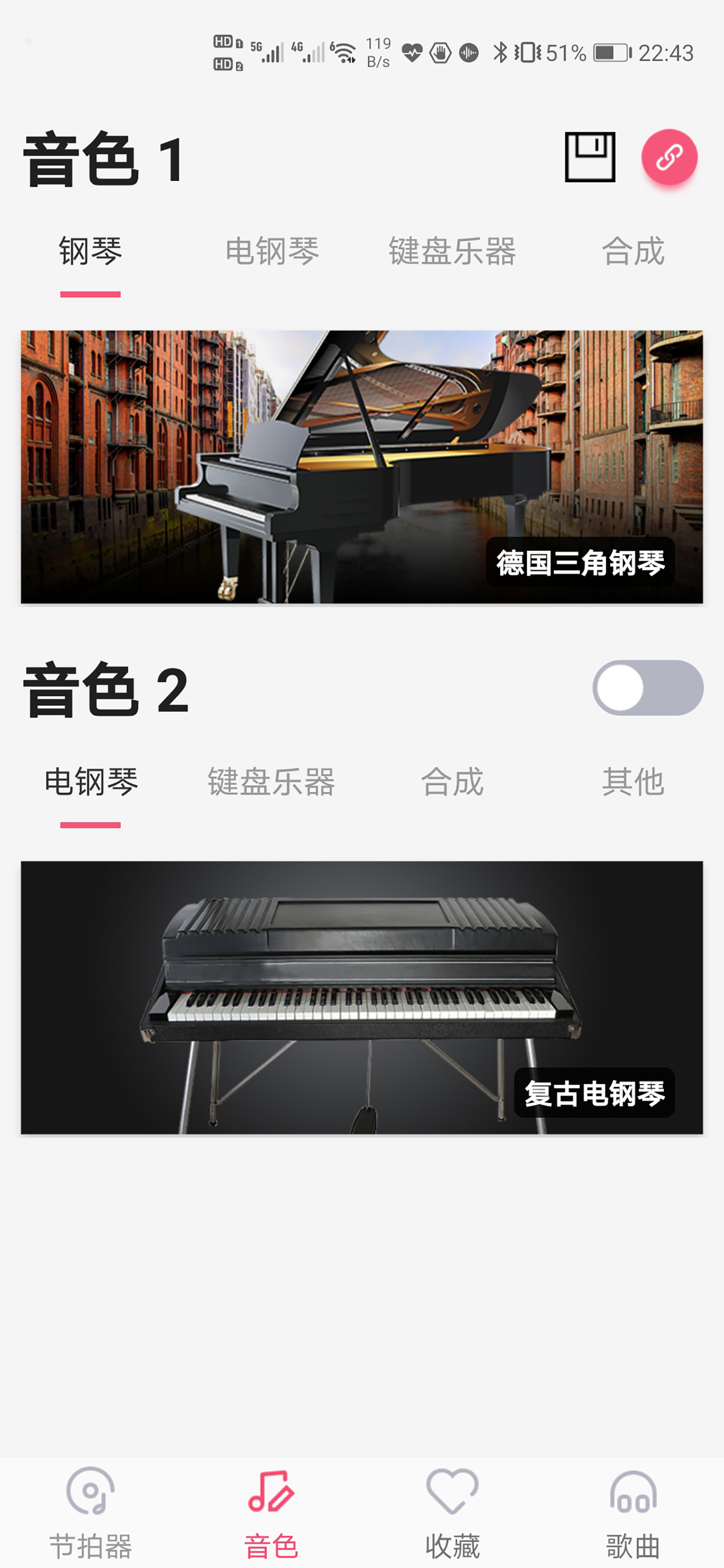This screenshot has width=724, height=1568.
Task: Tap 音色 in the bottom navigation
Action: [271, 1512]
